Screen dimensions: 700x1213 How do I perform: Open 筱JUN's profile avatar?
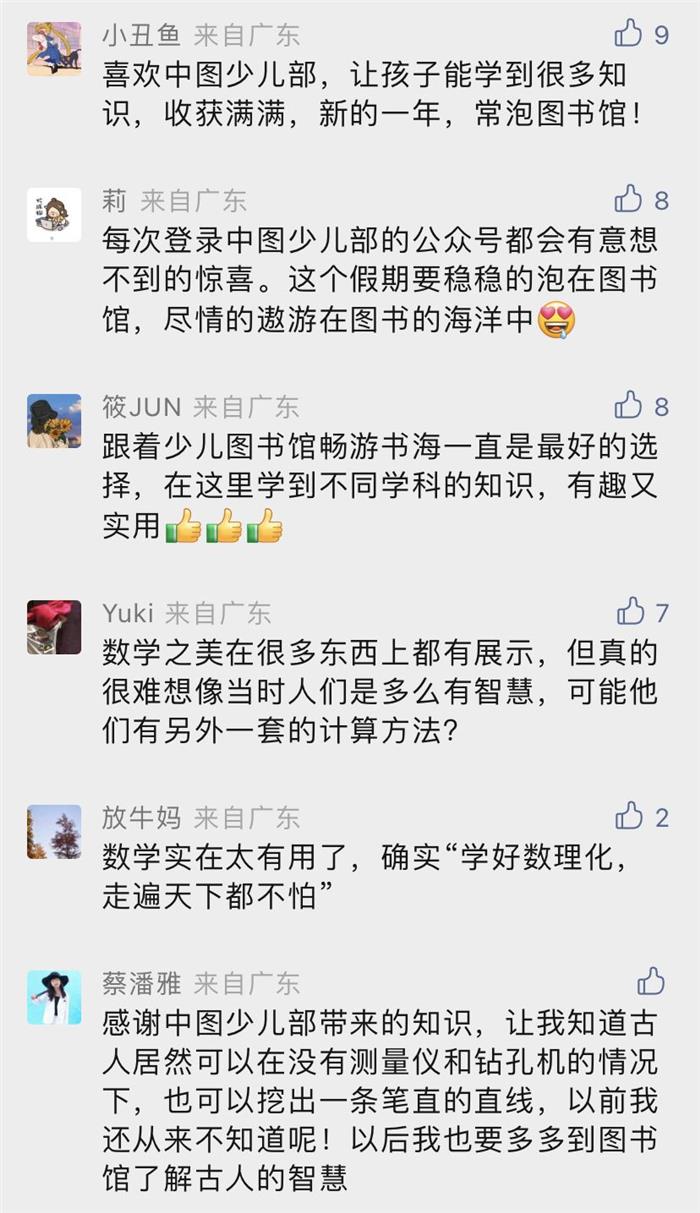[54, 421]
